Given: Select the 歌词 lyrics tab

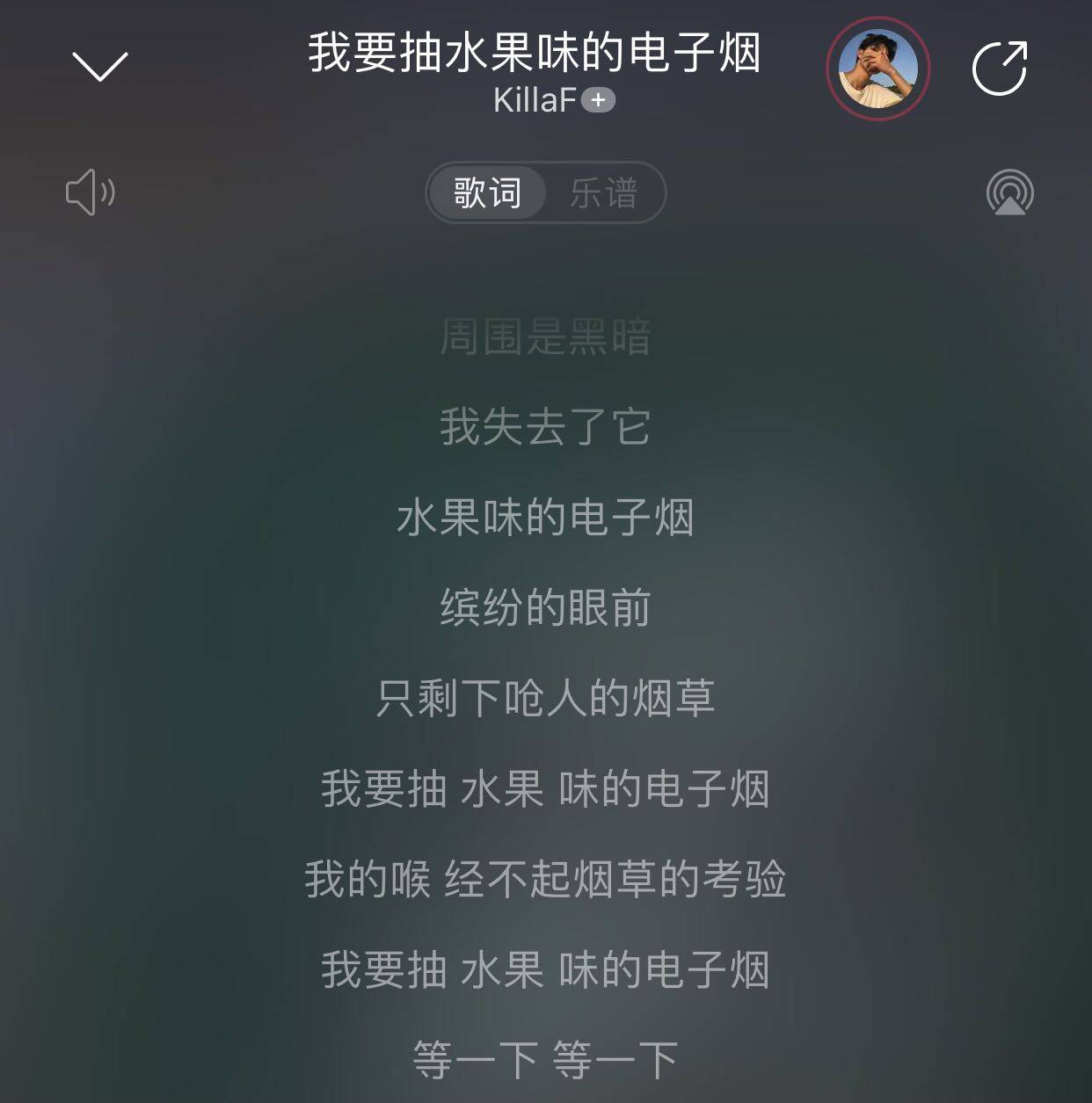Looking at the screenshot, I should tap(487, 192).
